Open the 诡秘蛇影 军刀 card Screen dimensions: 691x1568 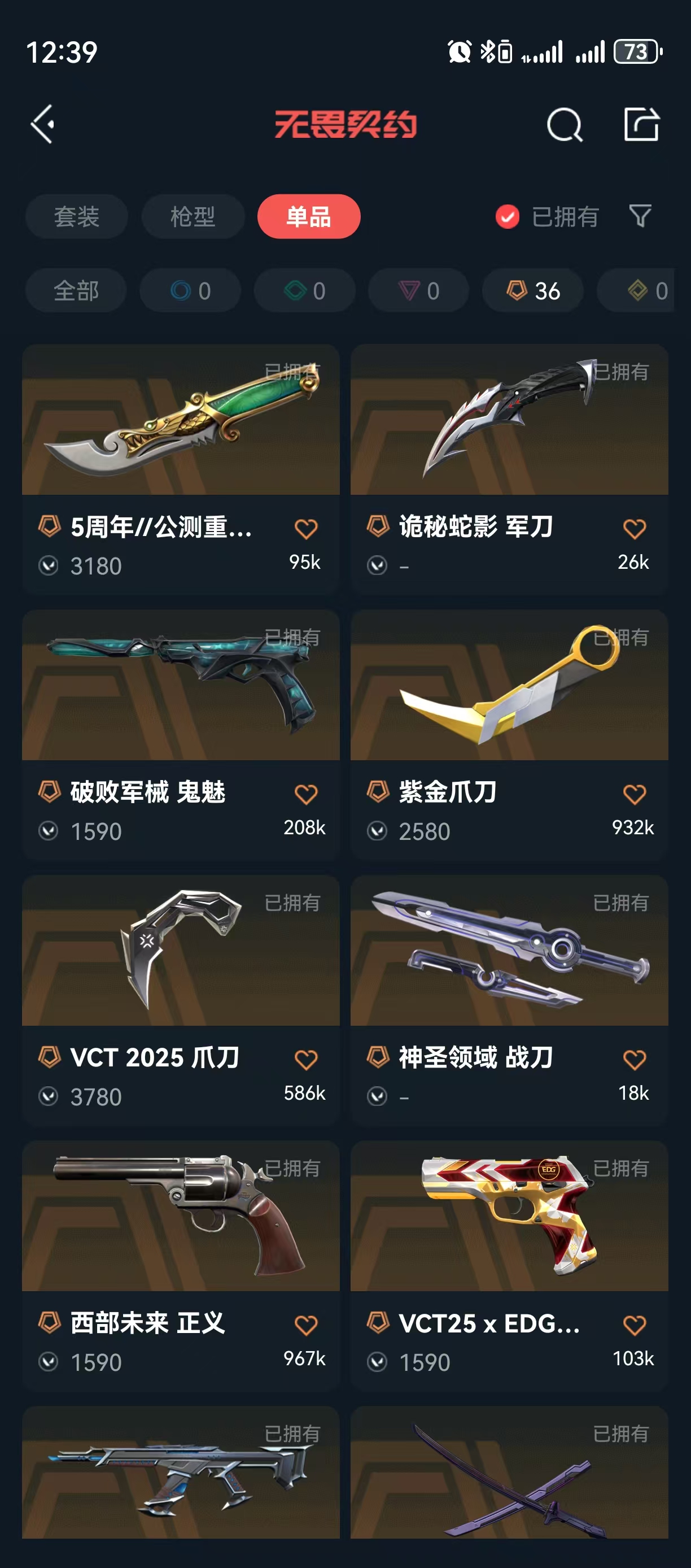tap(509, 469)
